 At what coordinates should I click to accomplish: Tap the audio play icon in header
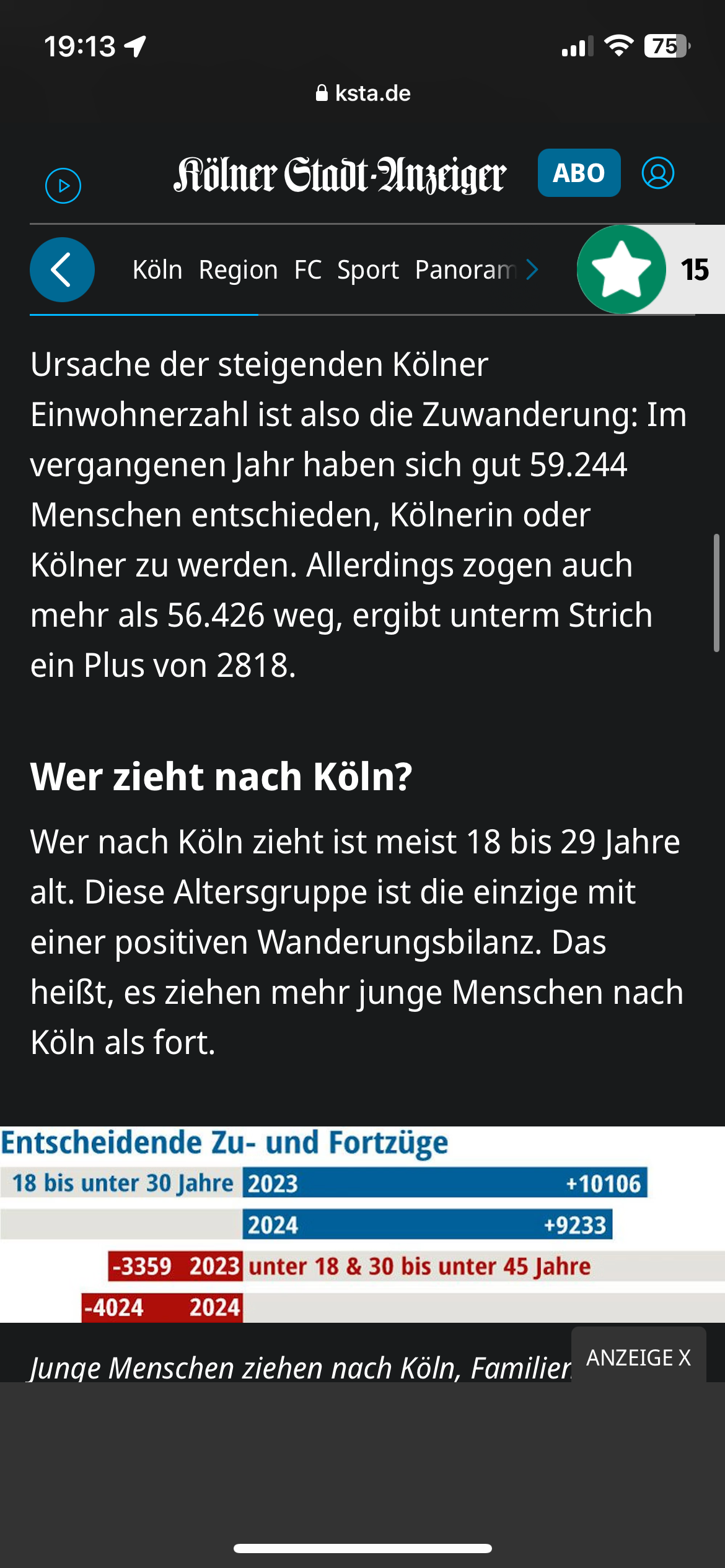click(63, 185)
